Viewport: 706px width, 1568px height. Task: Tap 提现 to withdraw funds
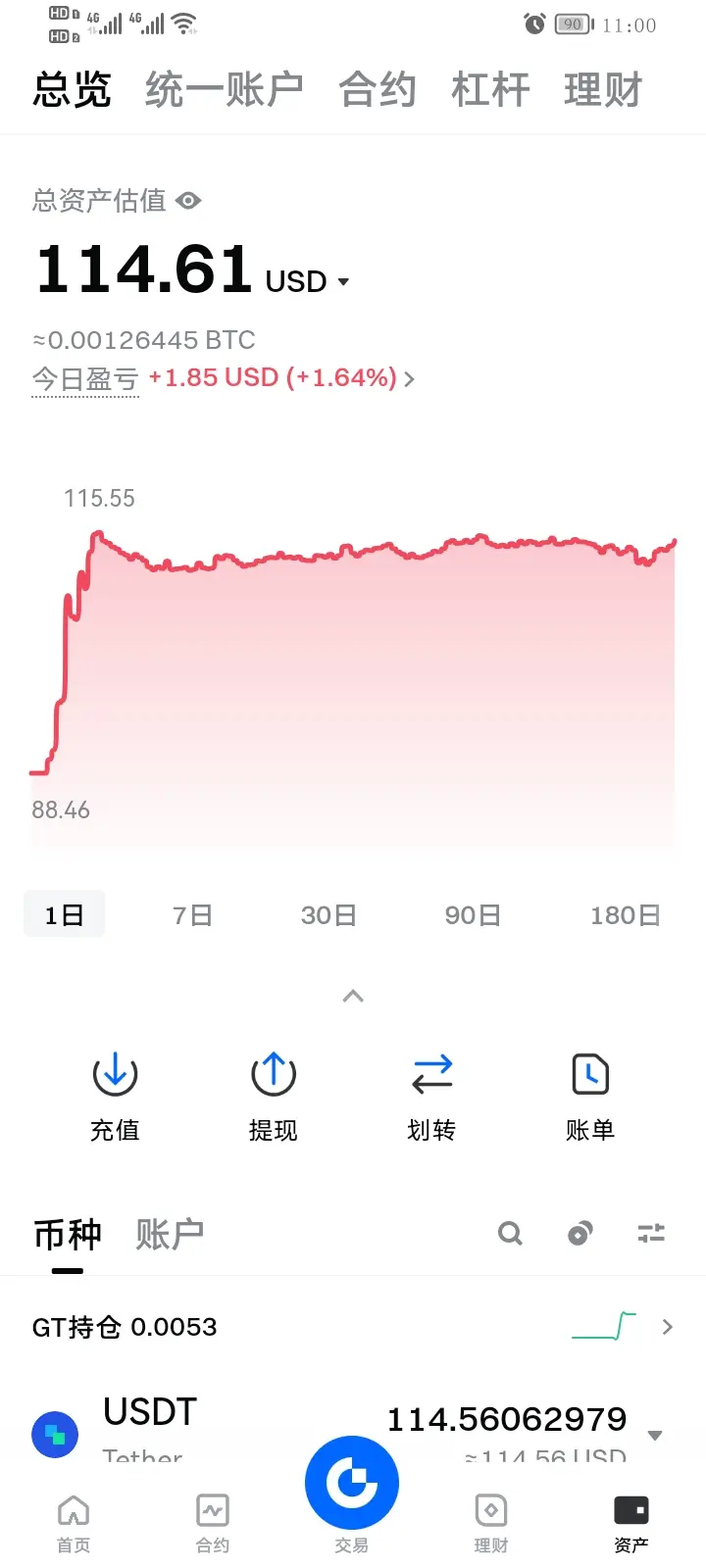pyautogui.click(x=274, y=1096)
